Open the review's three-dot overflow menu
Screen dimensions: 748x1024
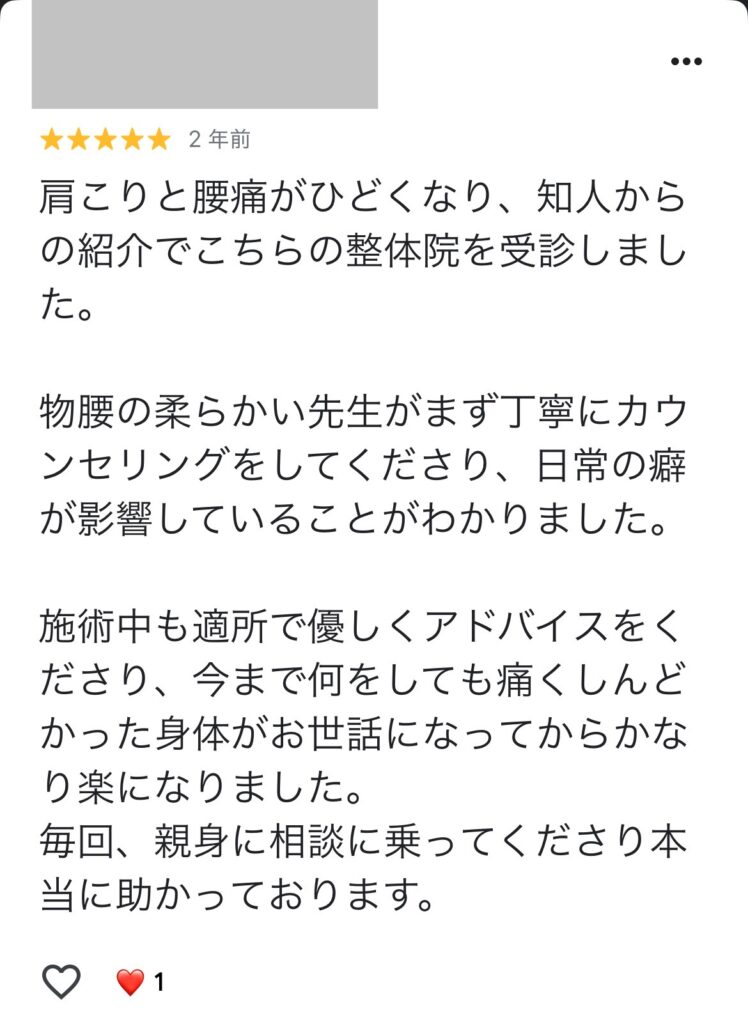(686, 61)
